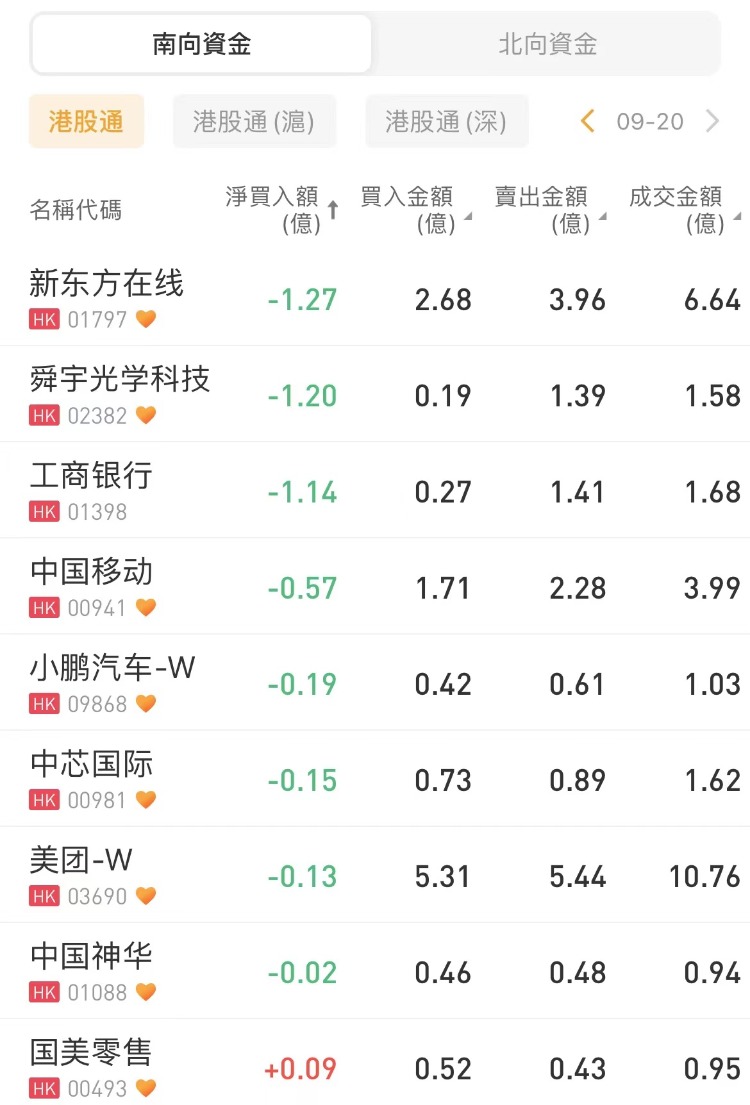Go to the date before 09-20
The image size is (750, 1105).
click(588, 122)
